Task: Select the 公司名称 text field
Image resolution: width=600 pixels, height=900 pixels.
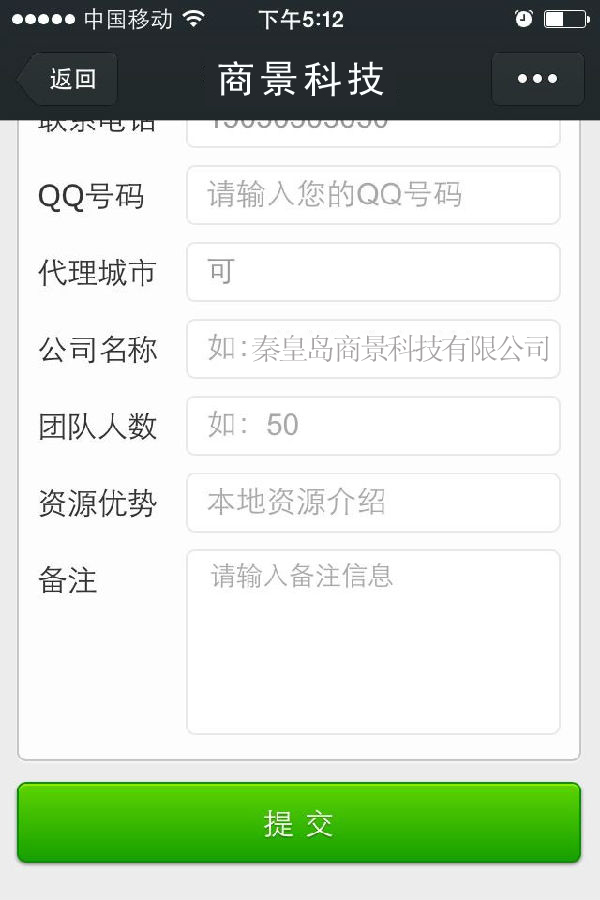Action: tap(372, 349)
